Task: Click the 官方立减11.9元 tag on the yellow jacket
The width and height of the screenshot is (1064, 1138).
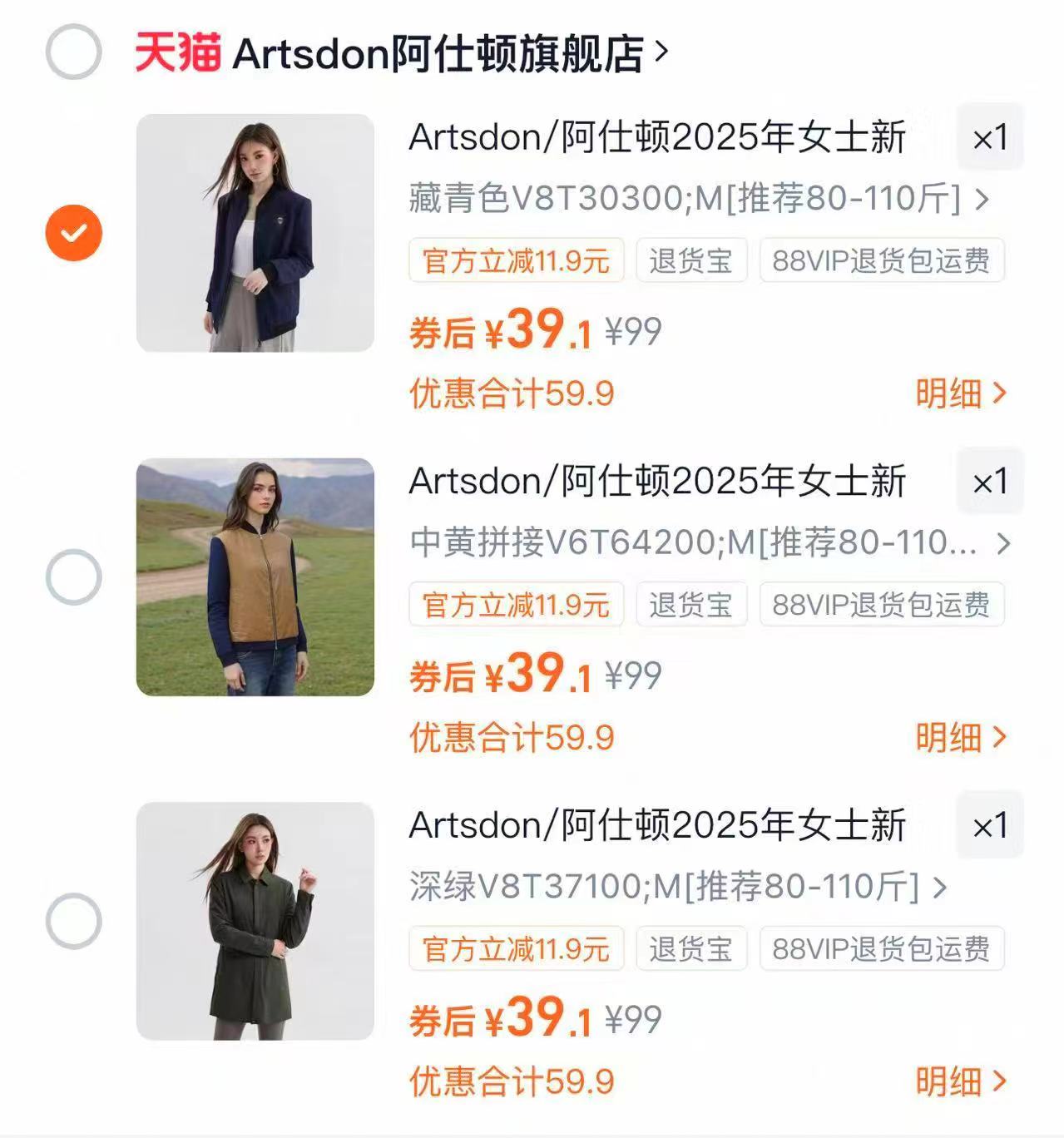Action: (x=516, y=605)
